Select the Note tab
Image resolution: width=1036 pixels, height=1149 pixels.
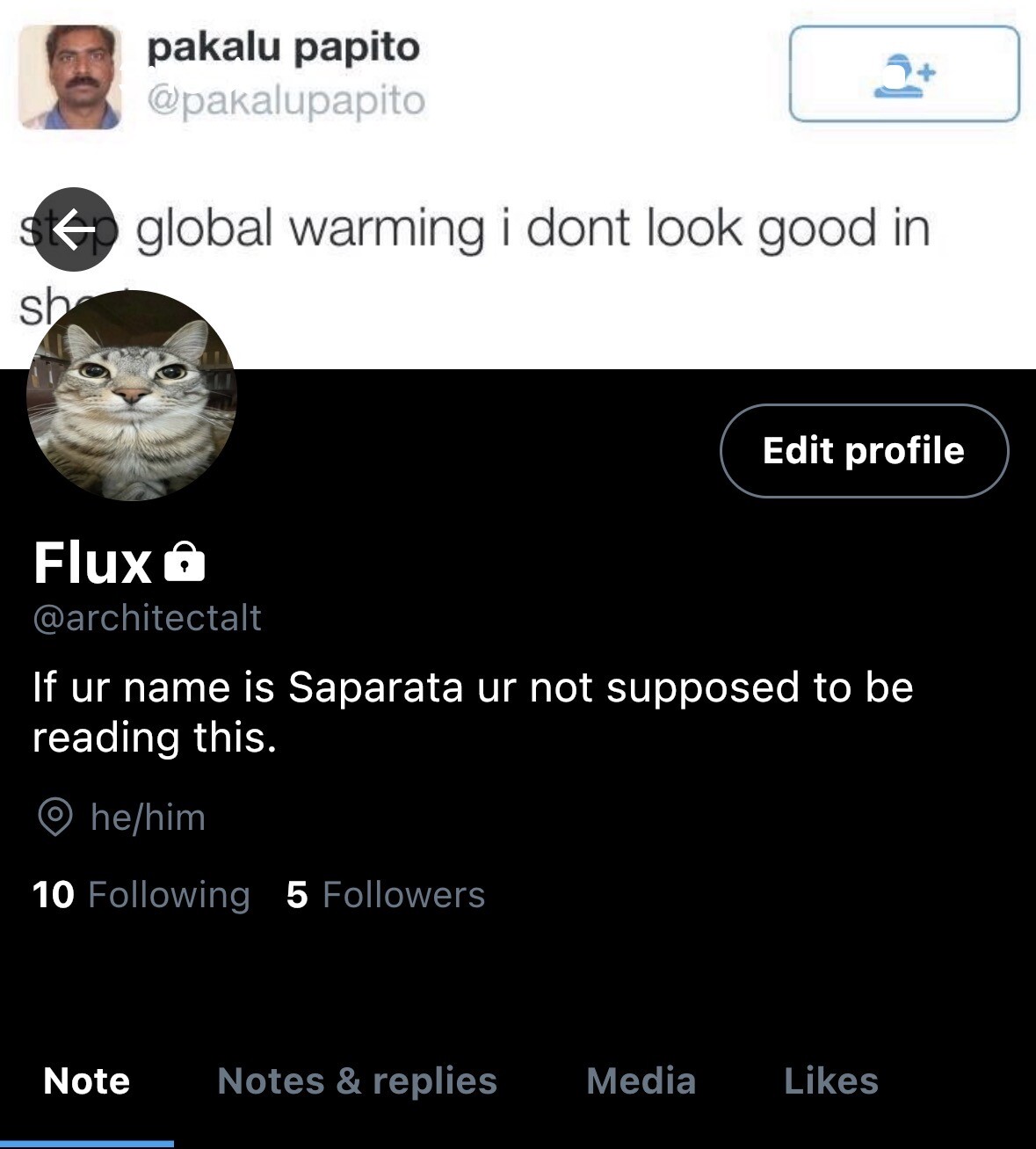click(86, 1081)
